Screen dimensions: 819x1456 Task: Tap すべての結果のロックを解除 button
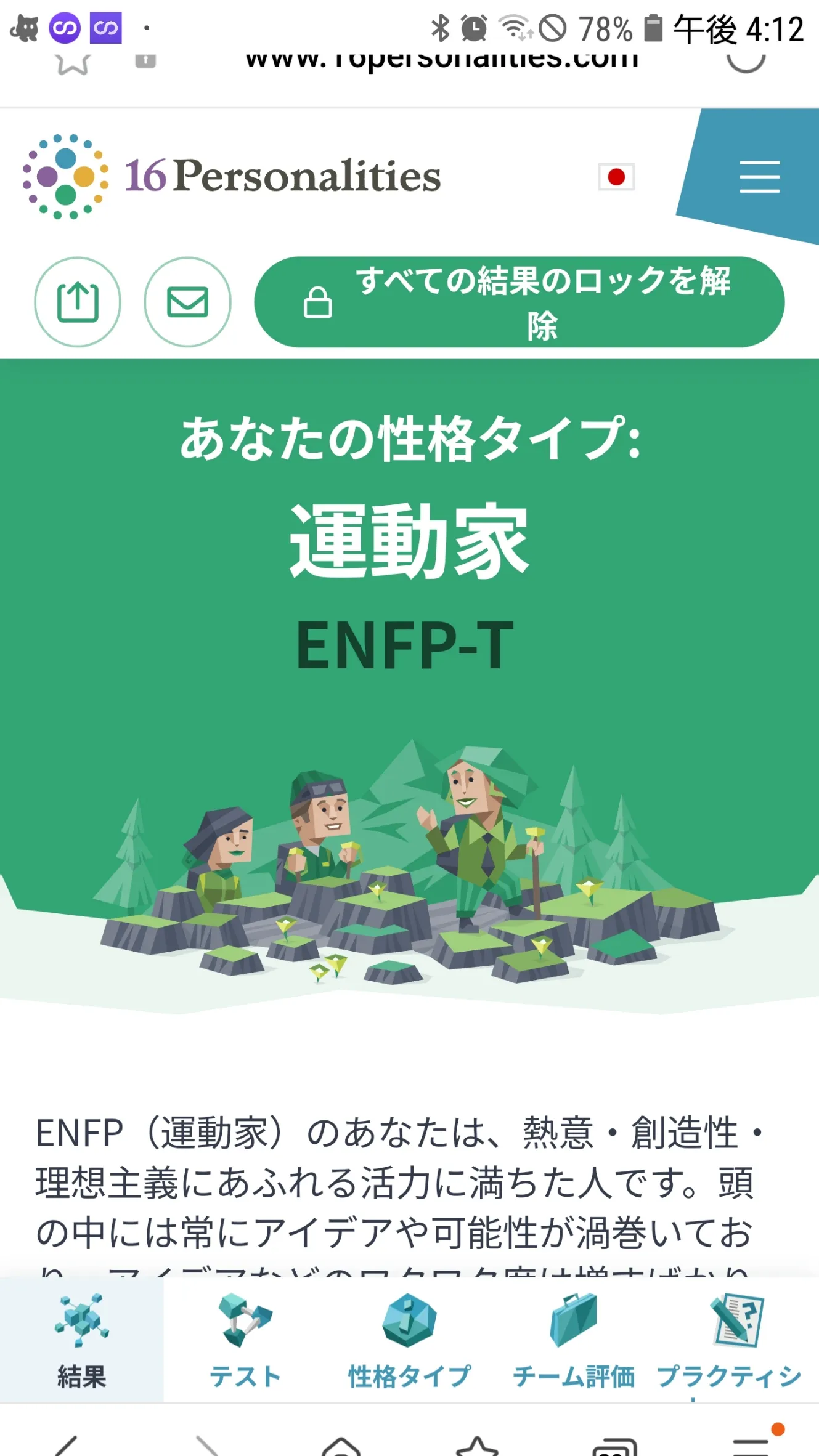pyautogui.click(x=519, y=302)
